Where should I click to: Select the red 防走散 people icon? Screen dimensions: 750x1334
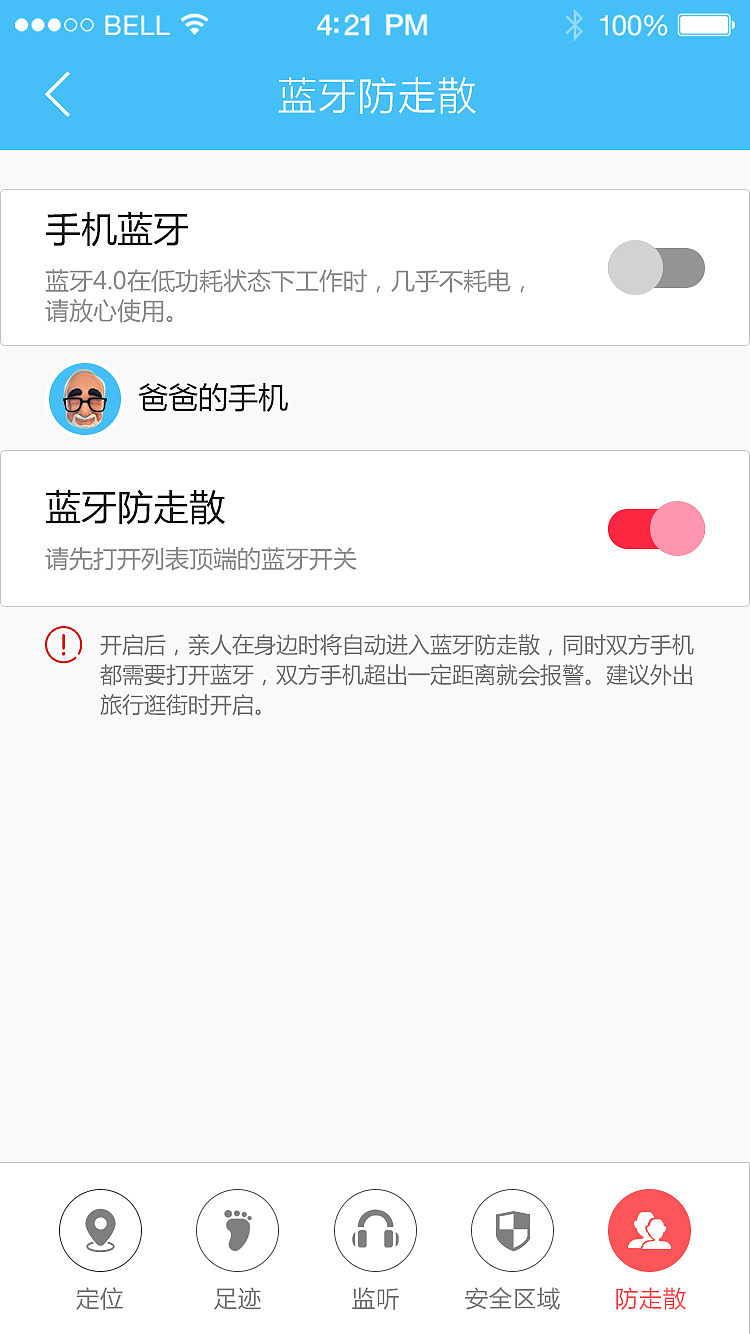point(649,1231)
